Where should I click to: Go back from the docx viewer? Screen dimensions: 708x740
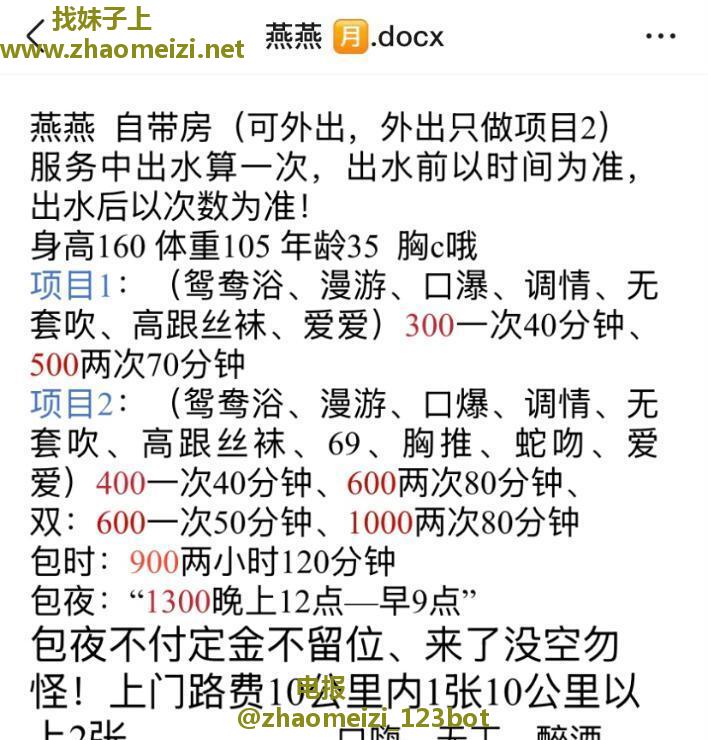point(34,36)
